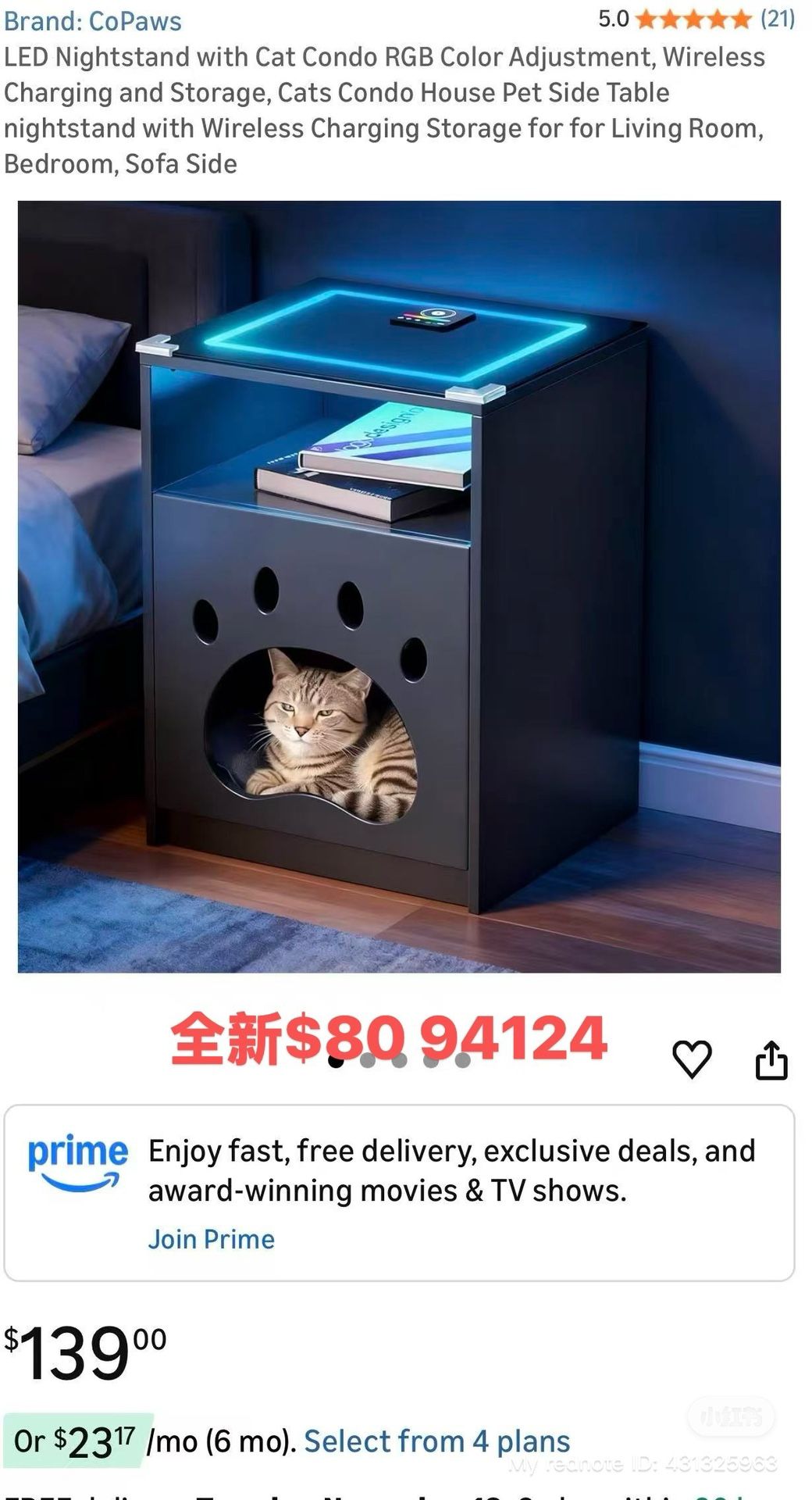Add the nightstand to favorites with the heart

pyautogui.click(x=692, y=1059)
